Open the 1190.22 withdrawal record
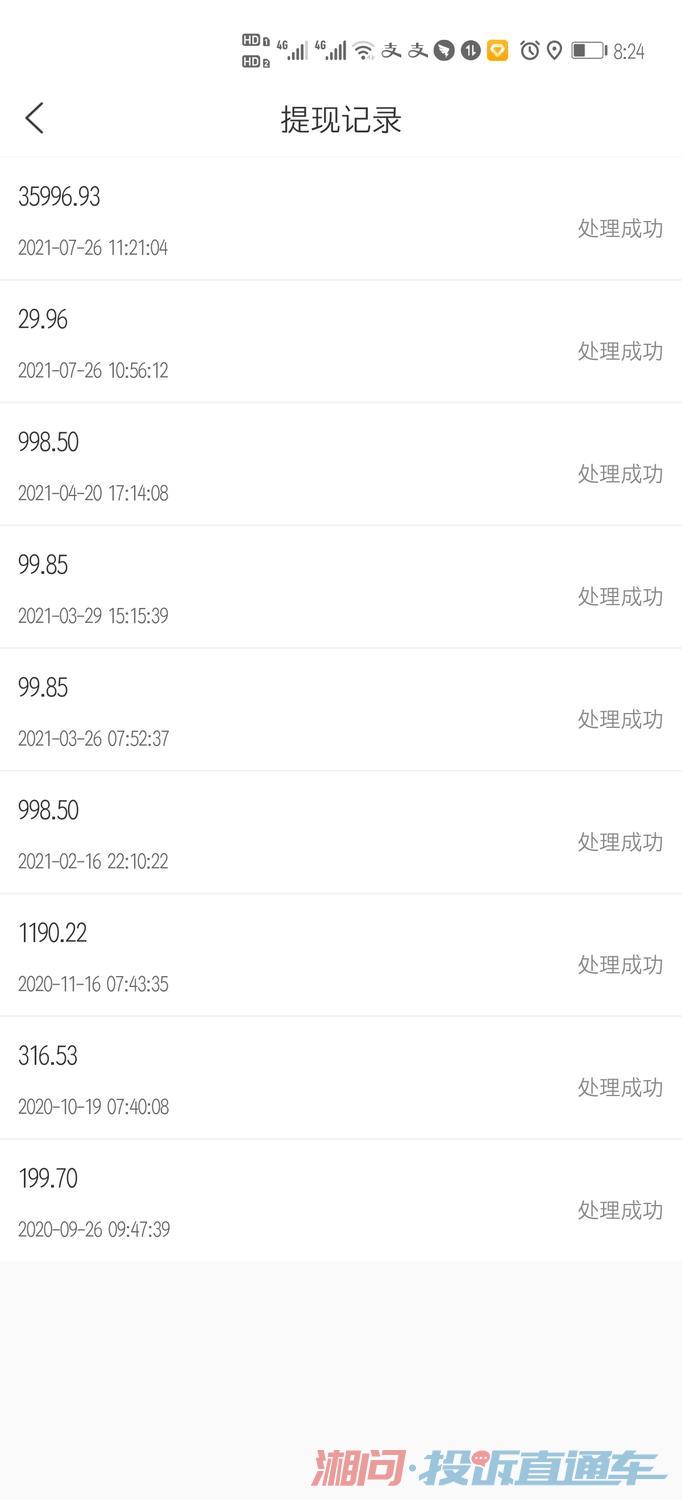 (341, 956)
